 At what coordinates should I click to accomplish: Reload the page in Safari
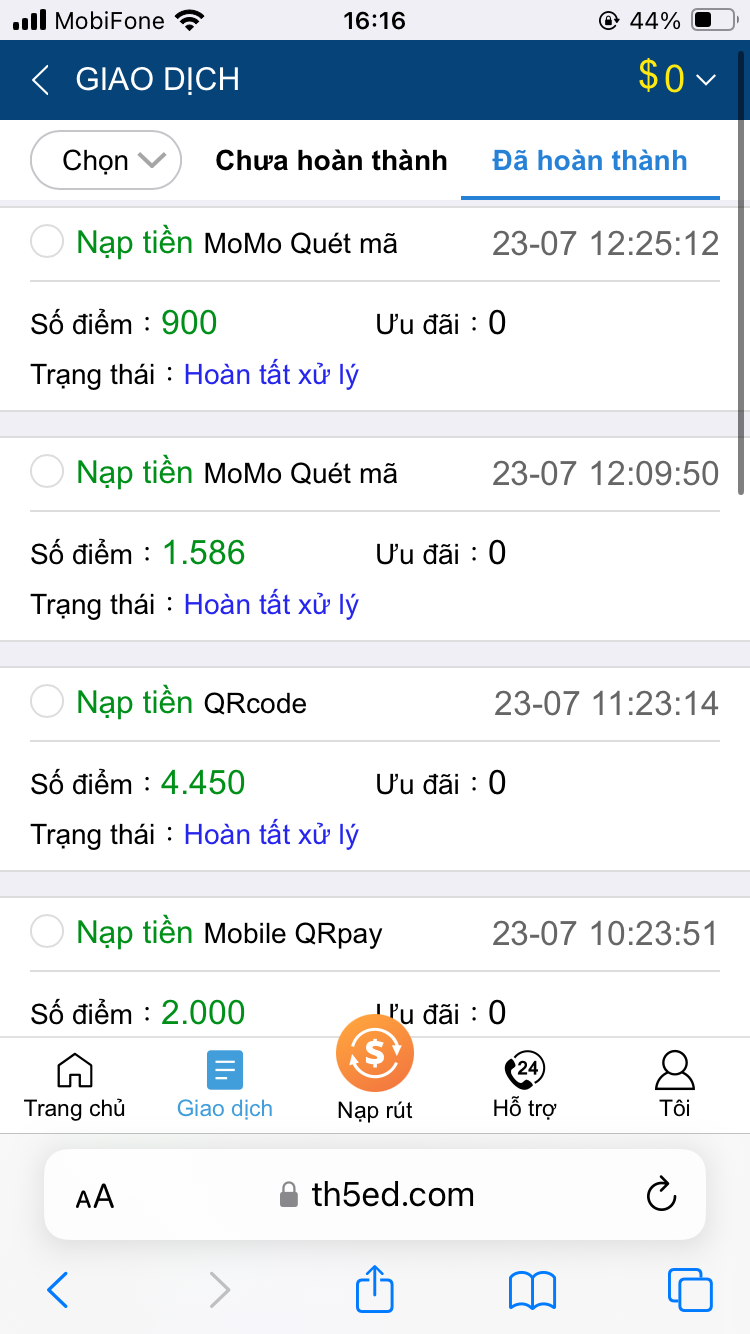tap(661, 1195)
